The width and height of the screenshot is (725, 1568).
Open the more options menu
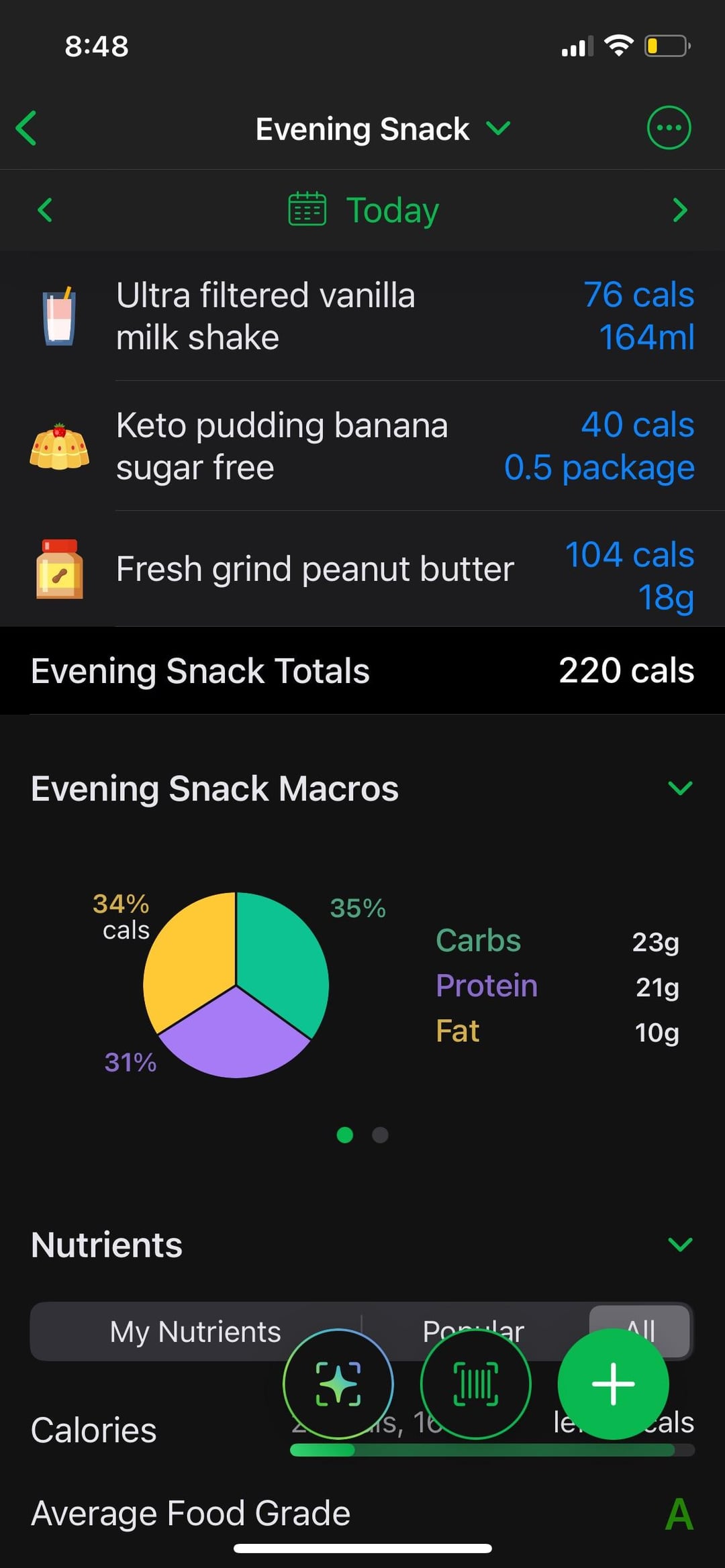668,128
